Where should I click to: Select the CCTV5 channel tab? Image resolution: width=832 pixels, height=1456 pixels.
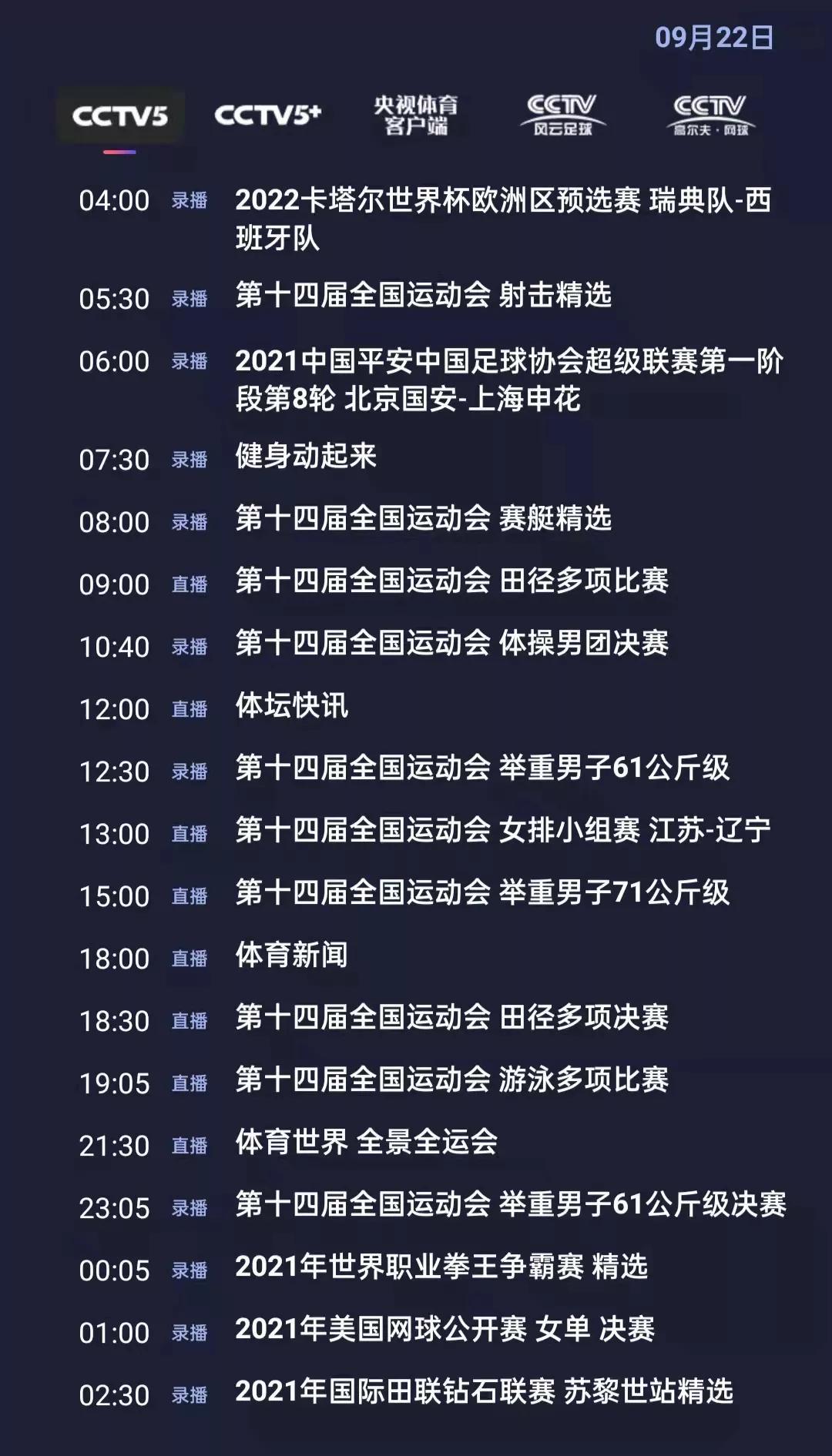119,116
